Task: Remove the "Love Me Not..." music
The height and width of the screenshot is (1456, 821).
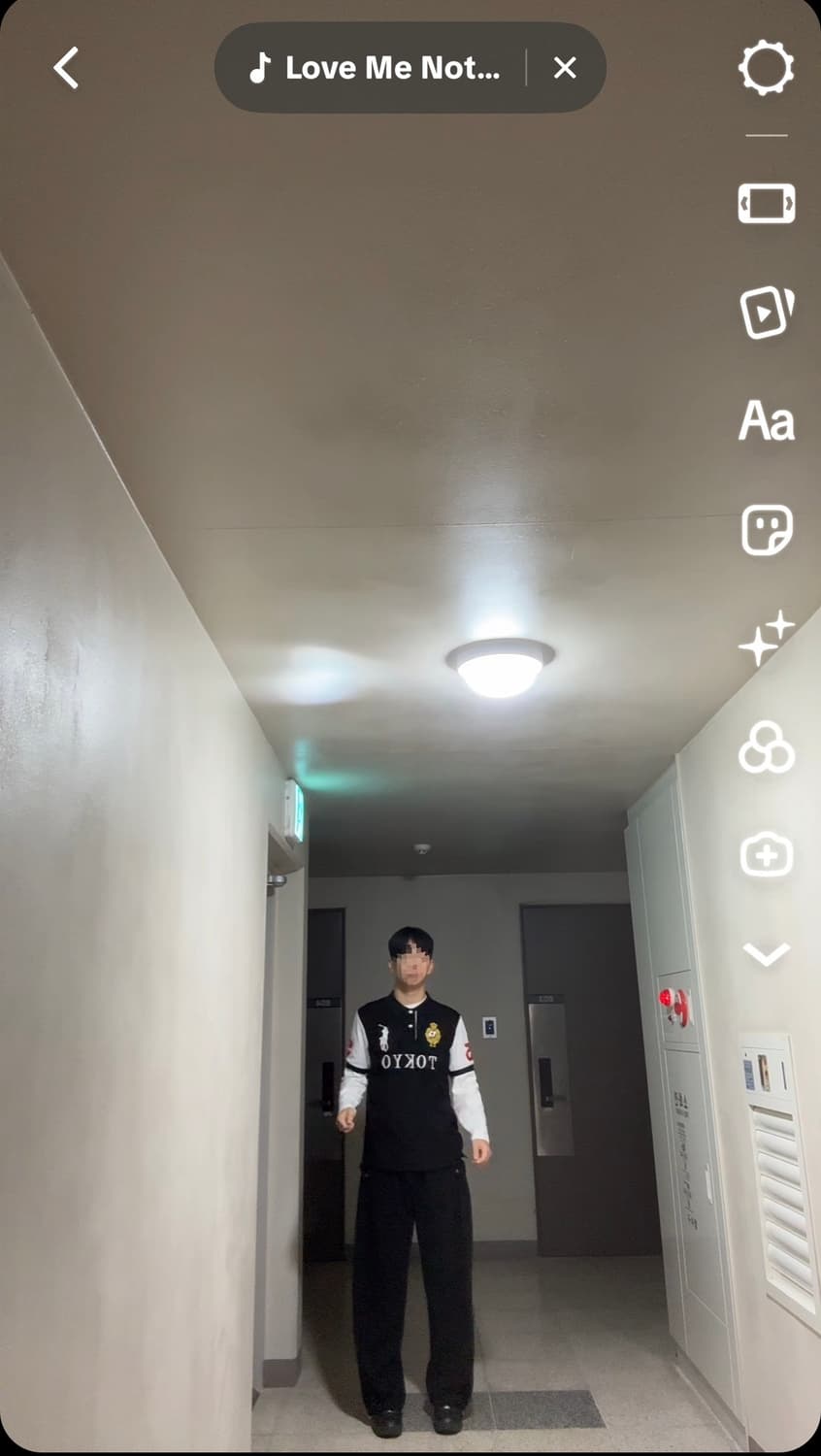Action: coord(564,68)
